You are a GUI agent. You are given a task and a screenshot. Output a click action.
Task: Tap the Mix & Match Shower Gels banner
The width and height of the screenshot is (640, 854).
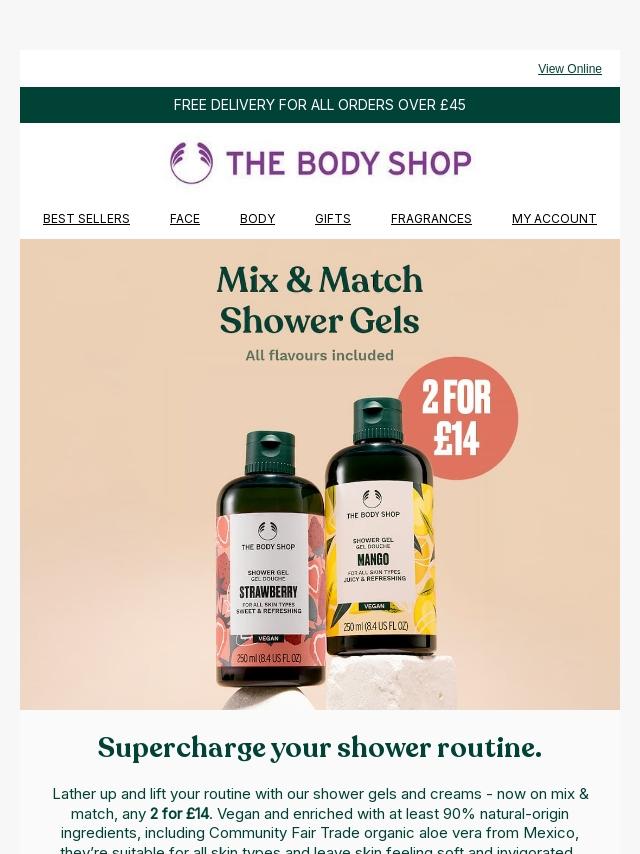pos(320,474)
